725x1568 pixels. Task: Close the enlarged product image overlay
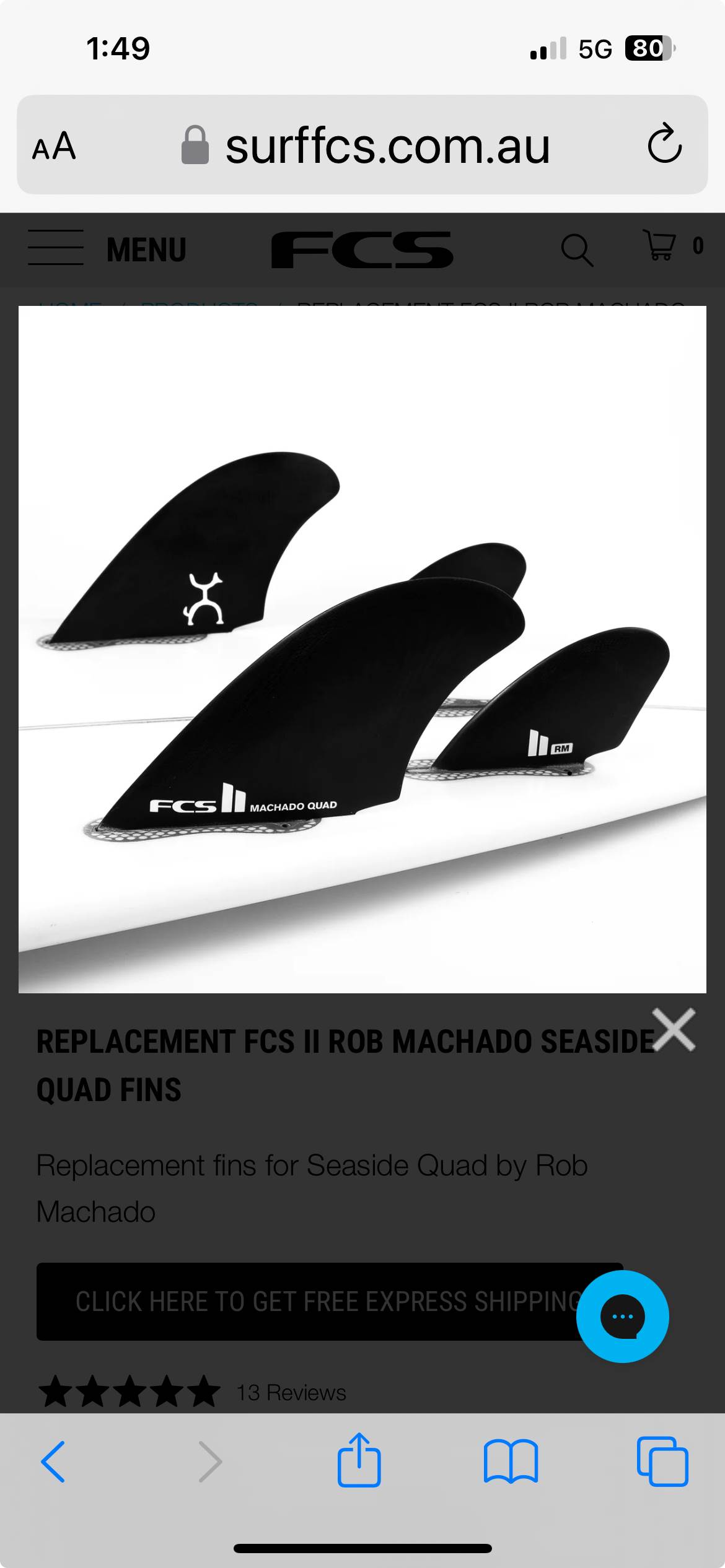point(674,1030)
